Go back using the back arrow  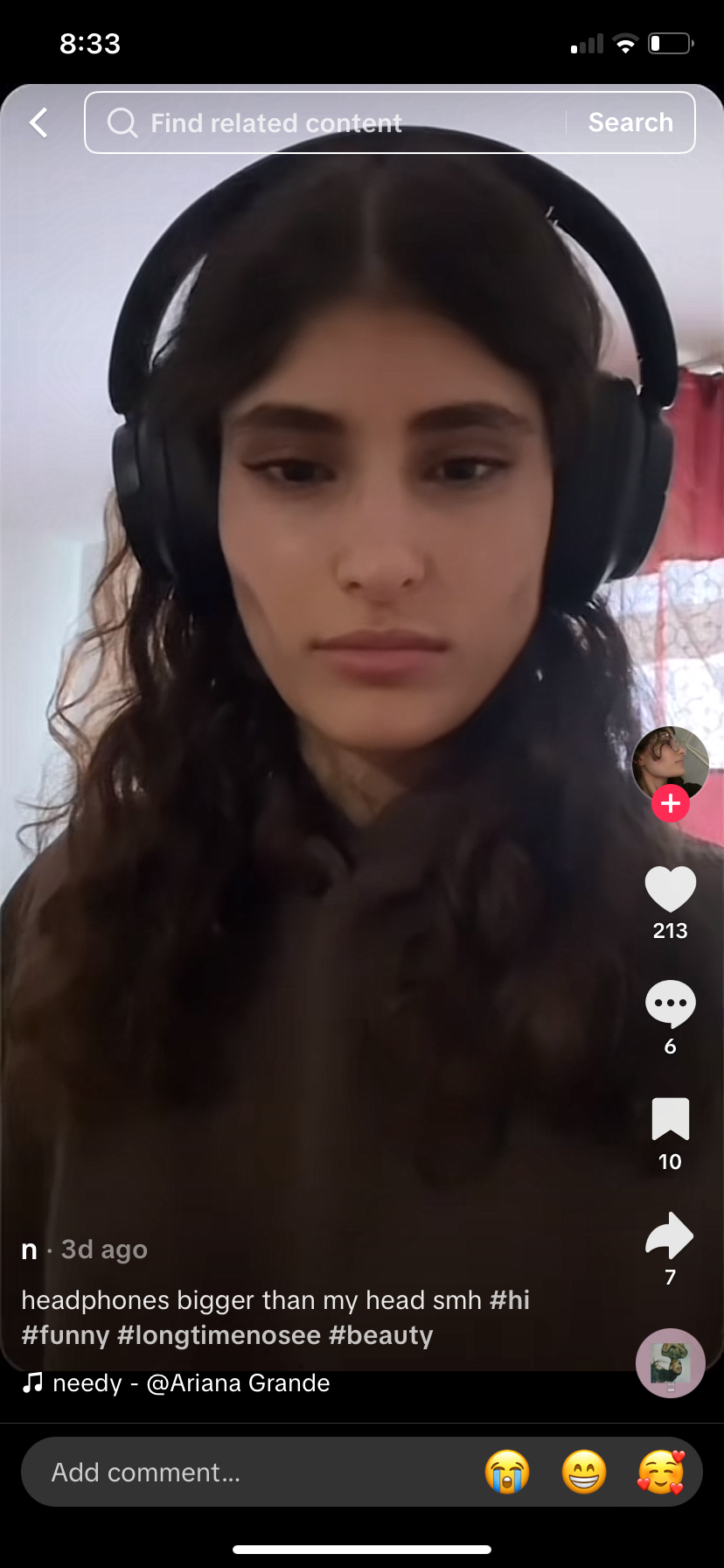click(x=38, y=122)
